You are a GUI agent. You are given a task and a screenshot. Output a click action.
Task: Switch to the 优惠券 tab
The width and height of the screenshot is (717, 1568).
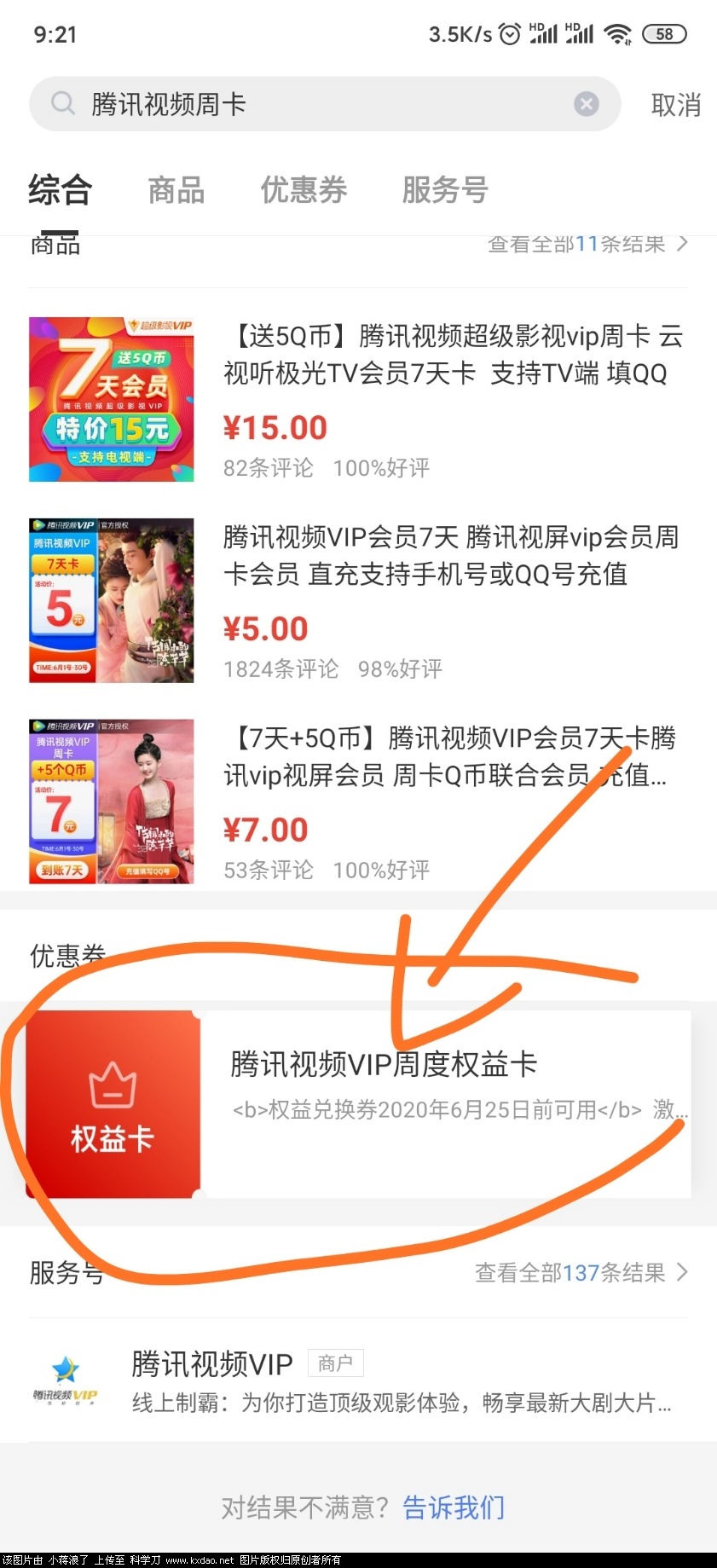pos(304,189)
